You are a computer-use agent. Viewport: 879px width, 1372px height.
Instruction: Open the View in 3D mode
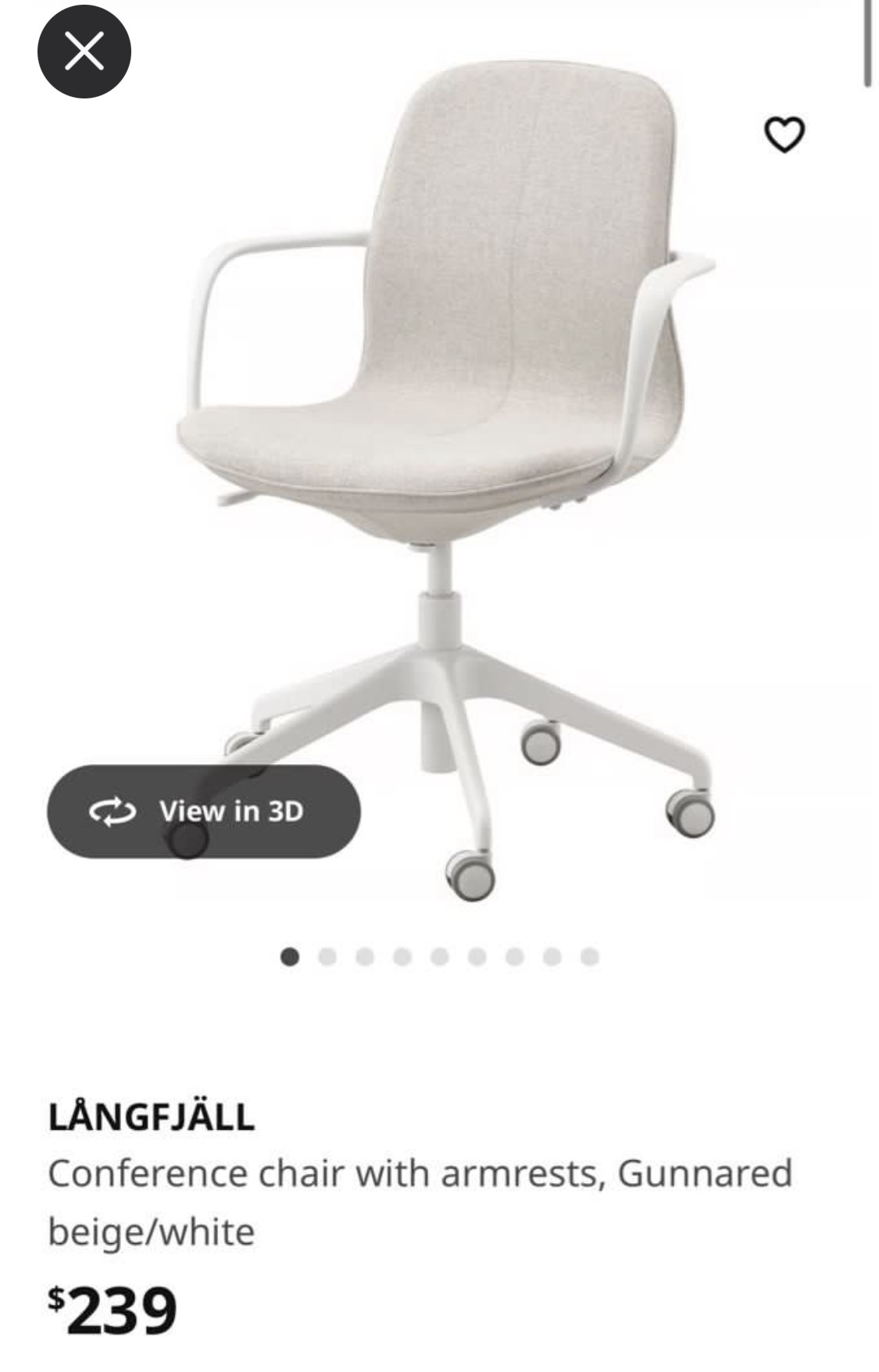(203, 811)
